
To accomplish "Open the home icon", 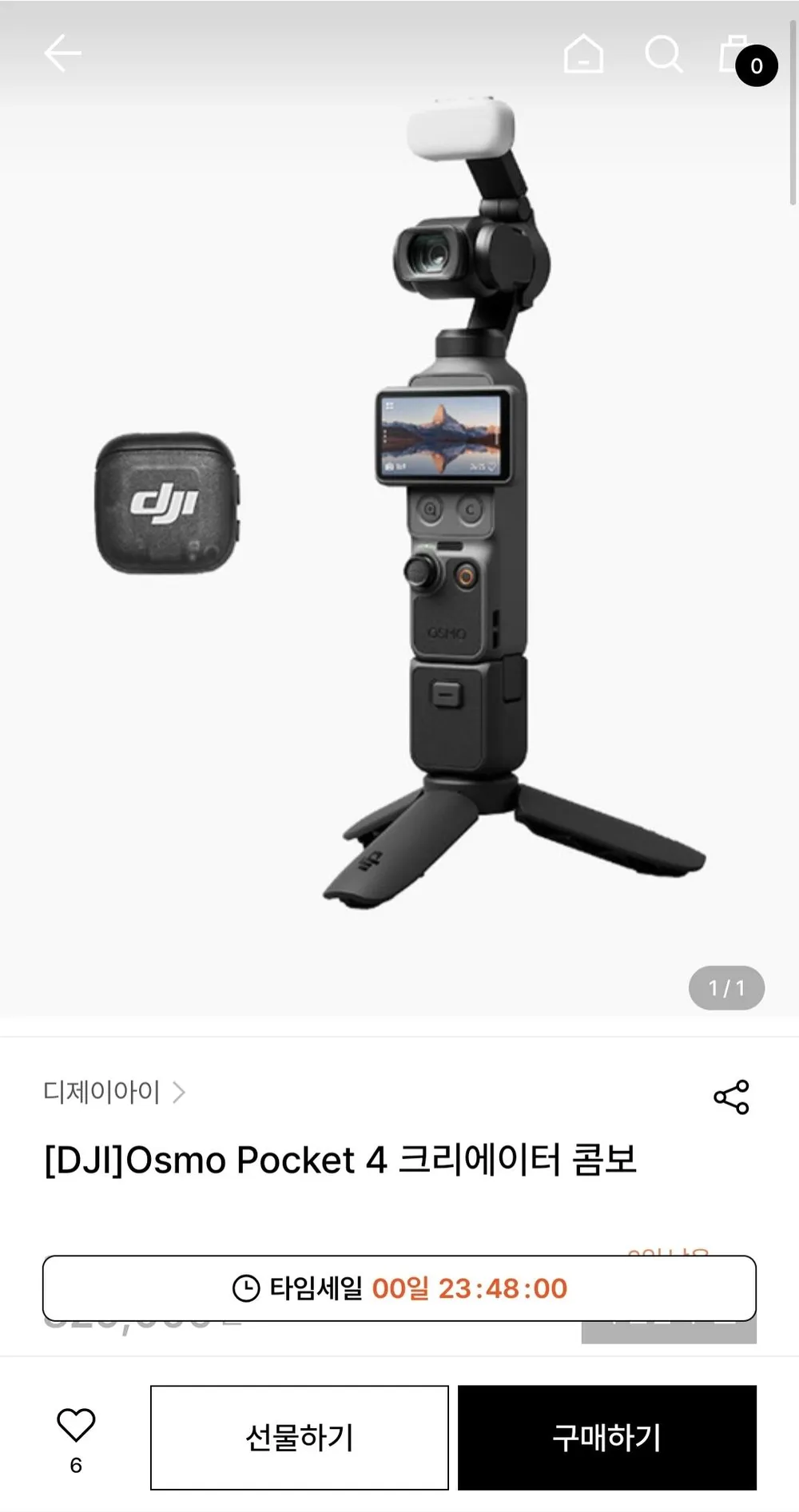I will 583,54.
